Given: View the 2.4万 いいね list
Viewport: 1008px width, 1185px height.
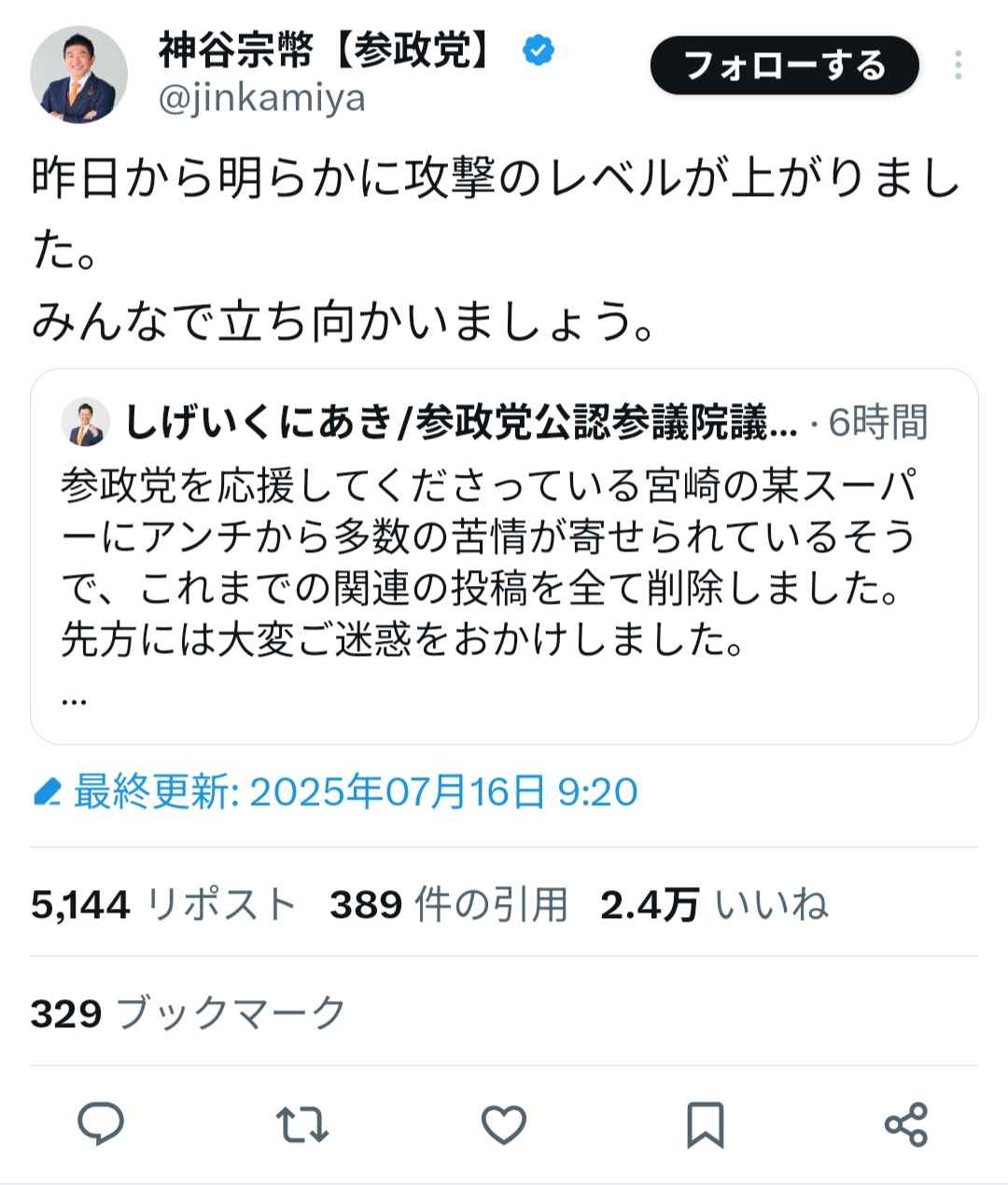Looking at the screenshot, I should click(x=714, y=904).
